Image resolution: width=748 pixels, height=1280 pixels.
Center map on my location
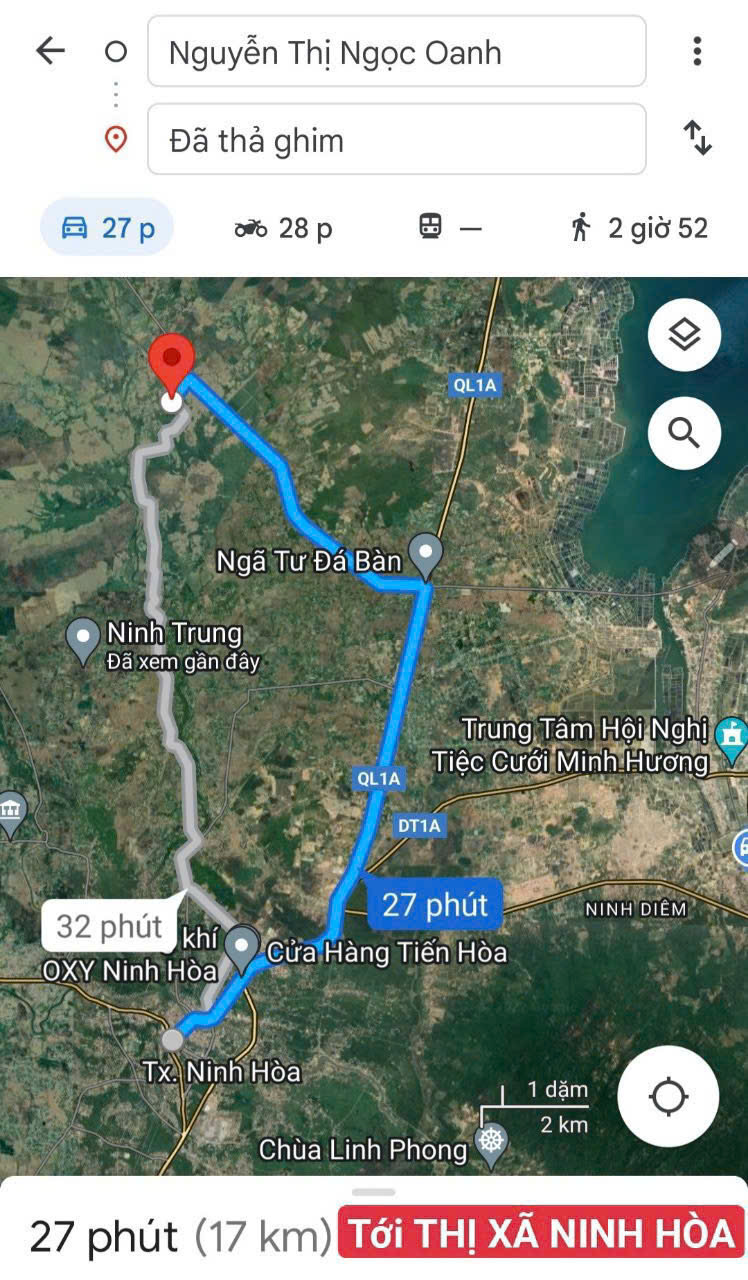point(668,1096)
